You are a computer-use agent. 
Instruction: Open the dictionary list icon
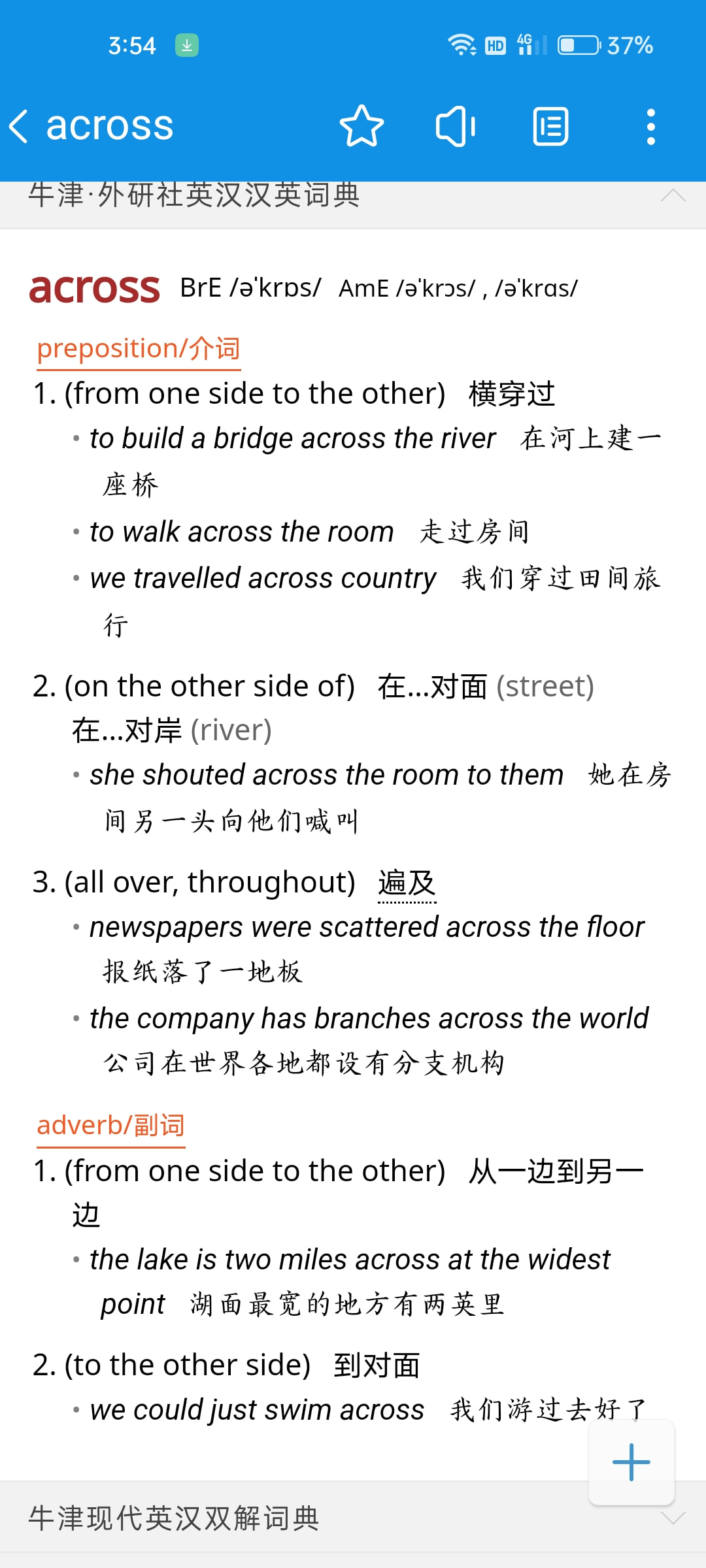tap(550, 126)
